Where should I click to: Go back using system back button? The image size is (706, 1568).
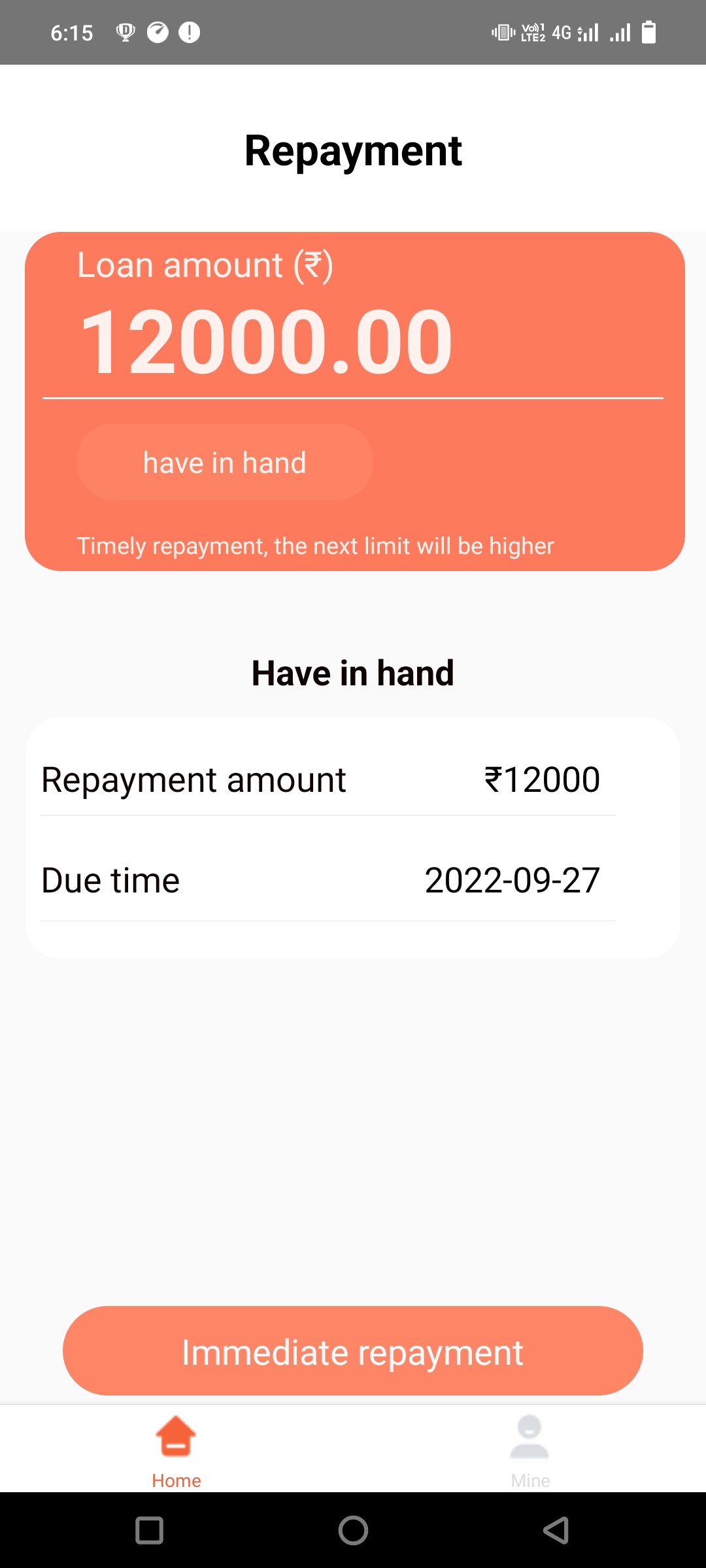click(556, 1530)
